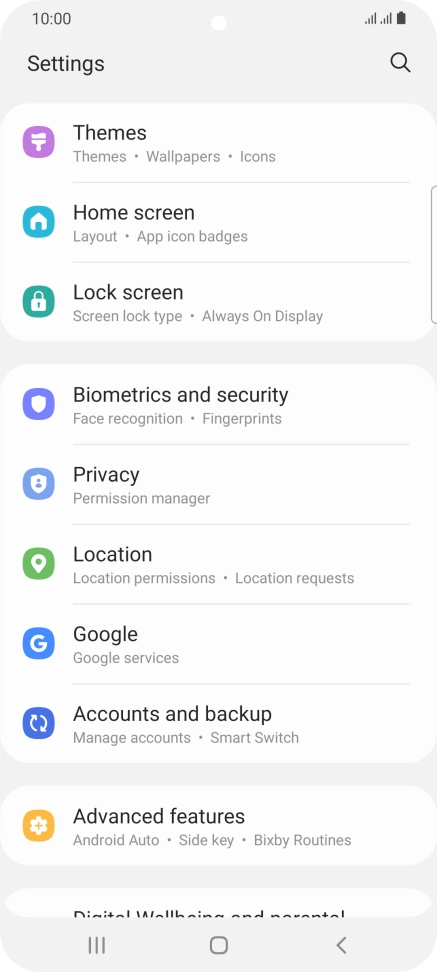Open recent apps from navigation bar

(96, 945)
